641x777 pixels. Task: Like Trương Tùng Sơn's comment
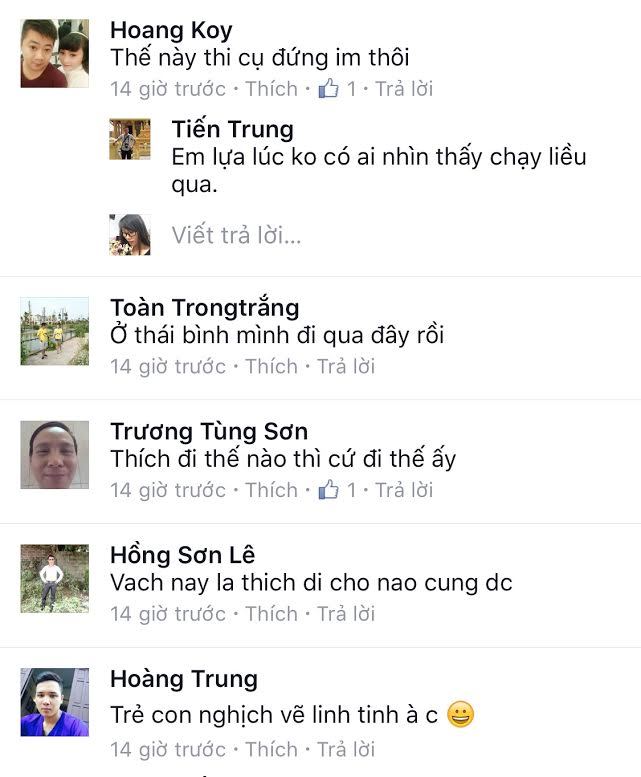(271, 490)
